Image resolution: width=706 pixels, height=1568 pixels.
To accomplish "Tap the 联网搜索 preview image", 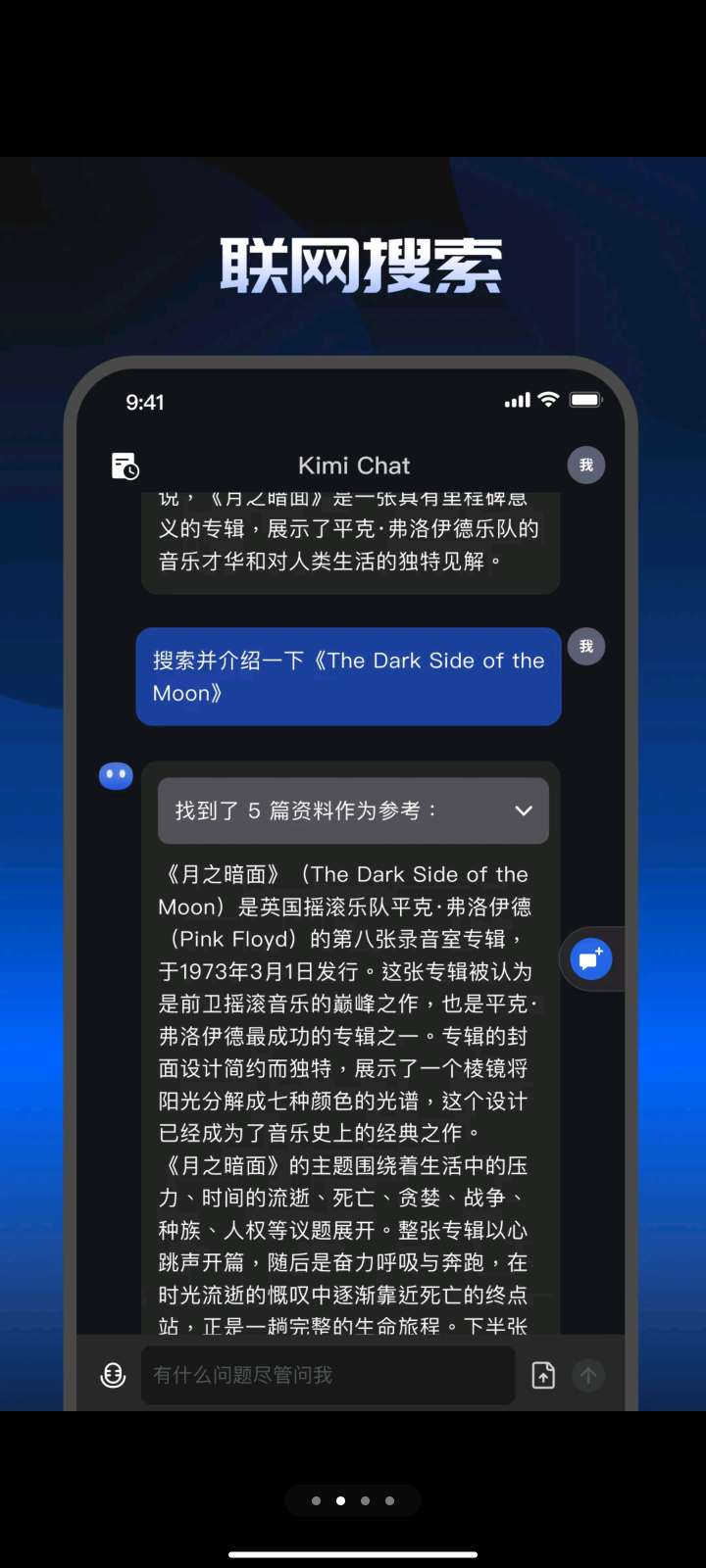I will click(353, 784).
